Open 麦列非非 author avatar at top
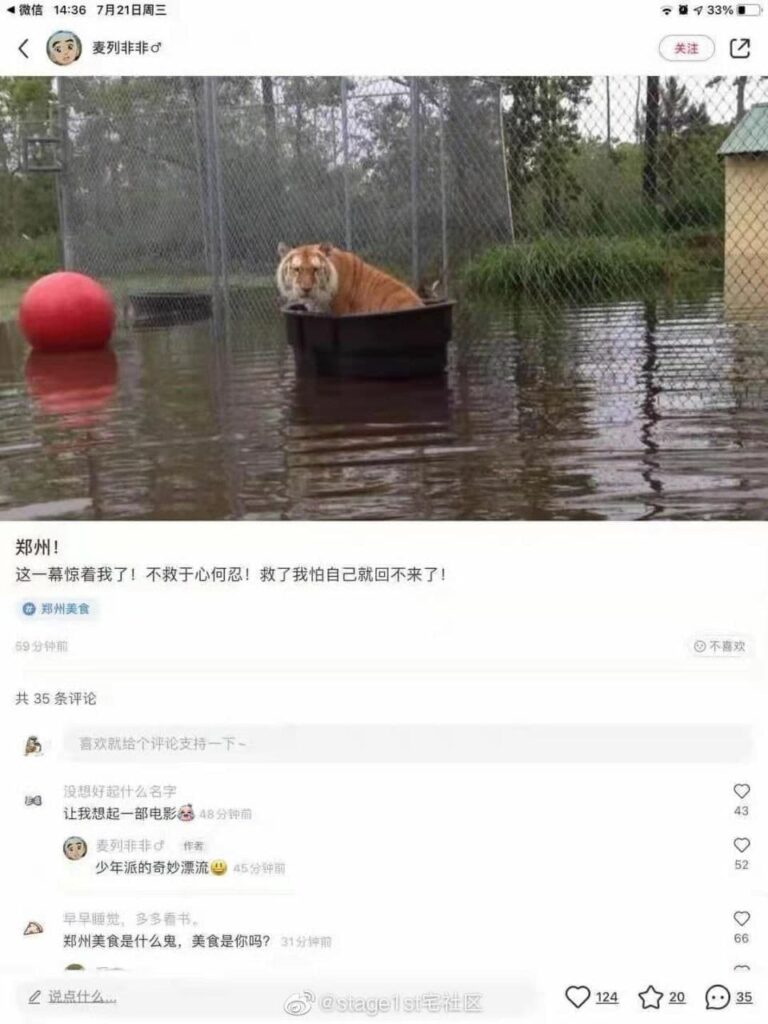The height and width of the screenshot is (1024, 768). 64,48
